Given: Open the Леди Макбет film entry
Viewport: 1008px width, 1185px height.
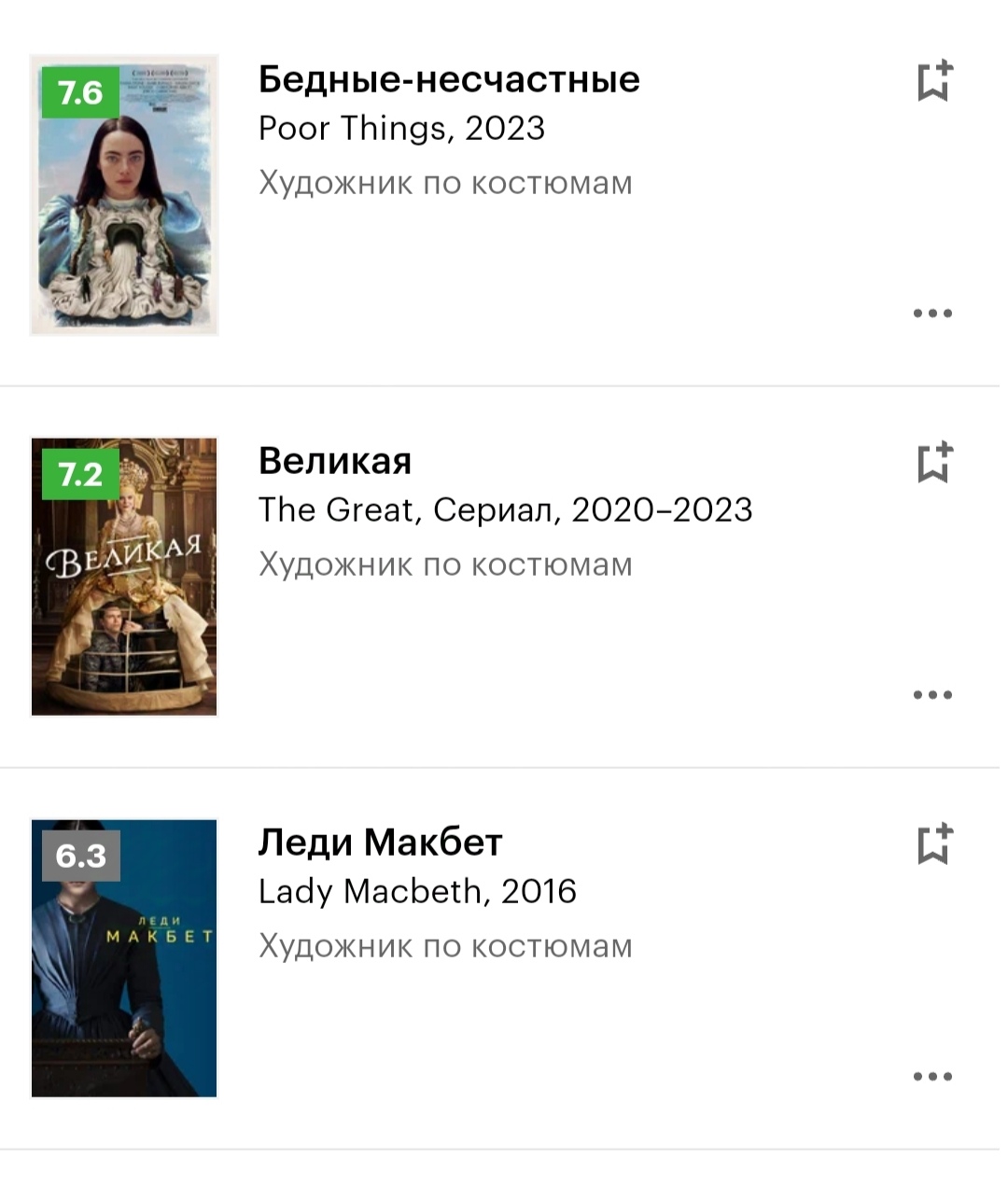Looking at the screenshot, I should (380, 843).
